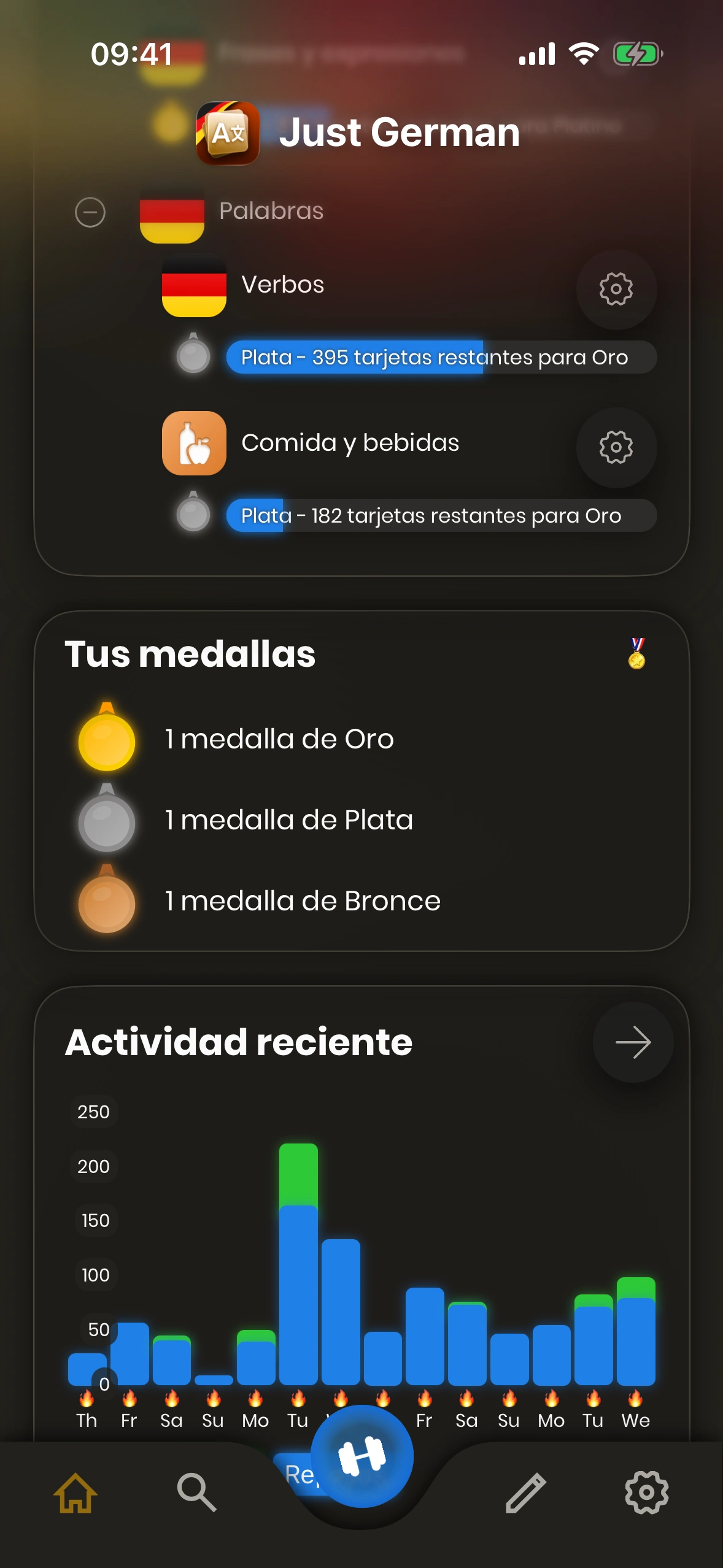
Task: Open settings gear for Comida y bebidas
Action: (616, 447)
